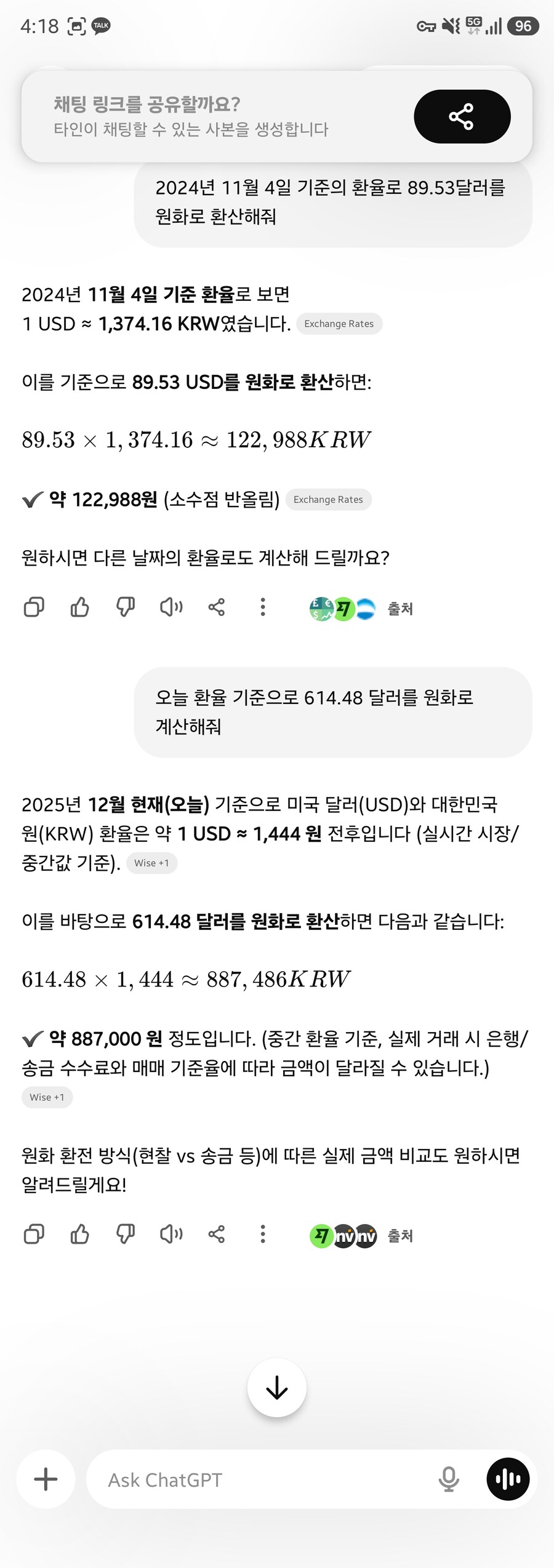
Task: Share the first response with share icon
Action: click(x=217, y=607)
